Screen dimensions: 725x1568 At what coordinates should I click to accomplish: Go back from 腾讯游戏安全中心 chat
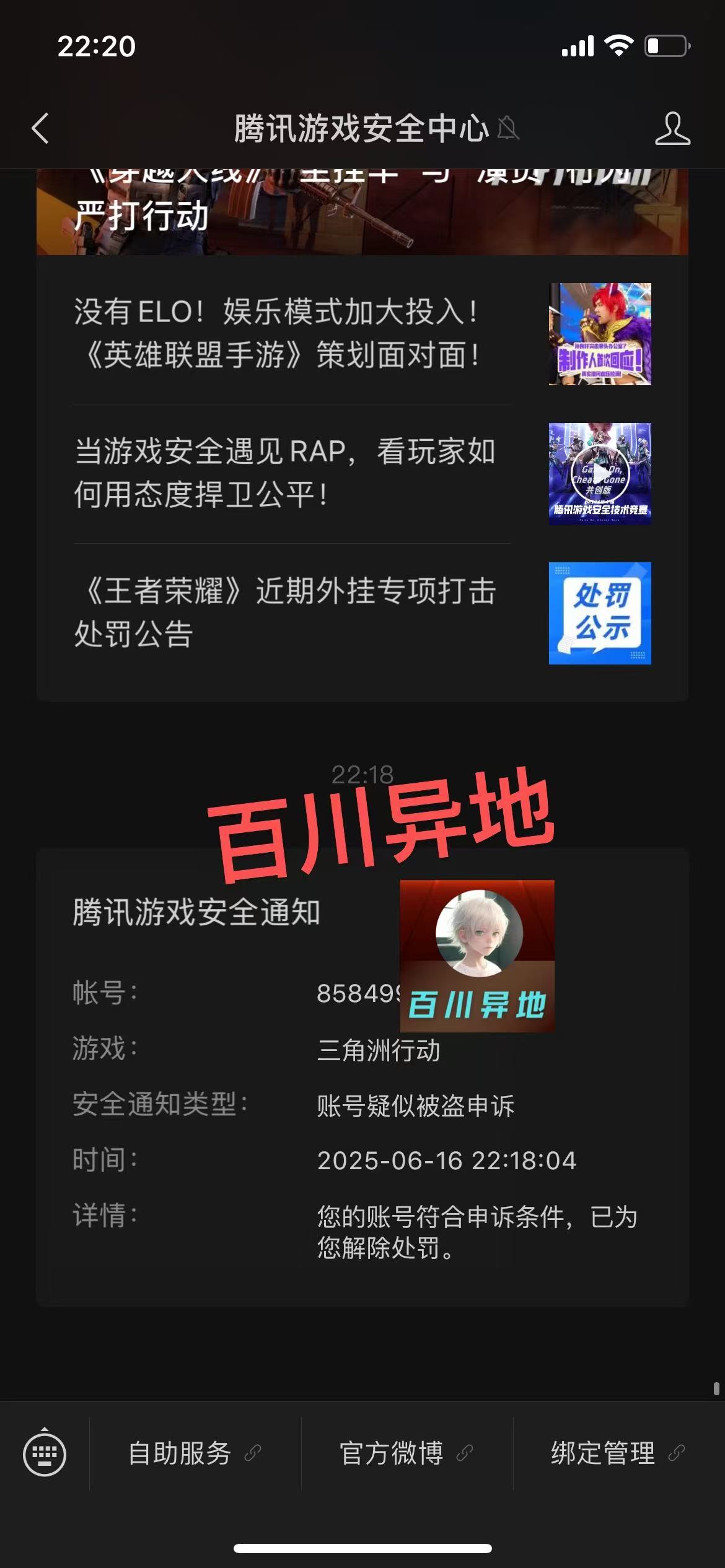tap(40, 129)
